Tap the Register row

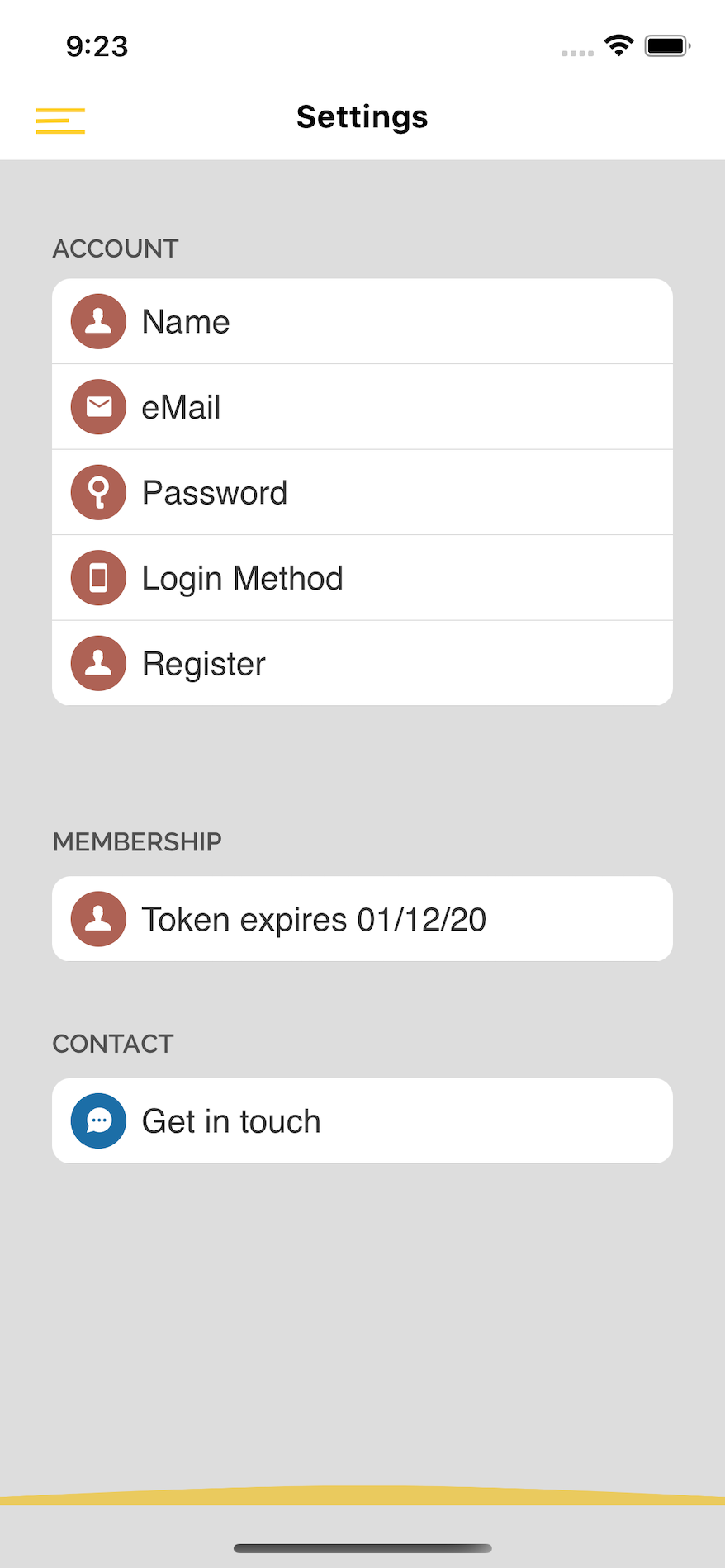tap(362, 663)
